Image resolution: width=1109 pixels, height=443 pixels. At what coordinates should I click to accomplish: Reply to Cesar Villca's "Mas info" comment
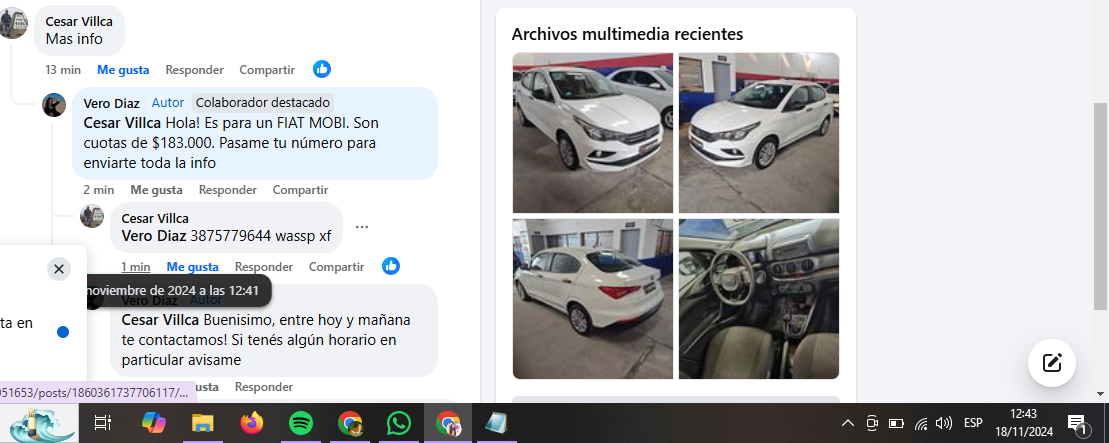tap(194, 70)
